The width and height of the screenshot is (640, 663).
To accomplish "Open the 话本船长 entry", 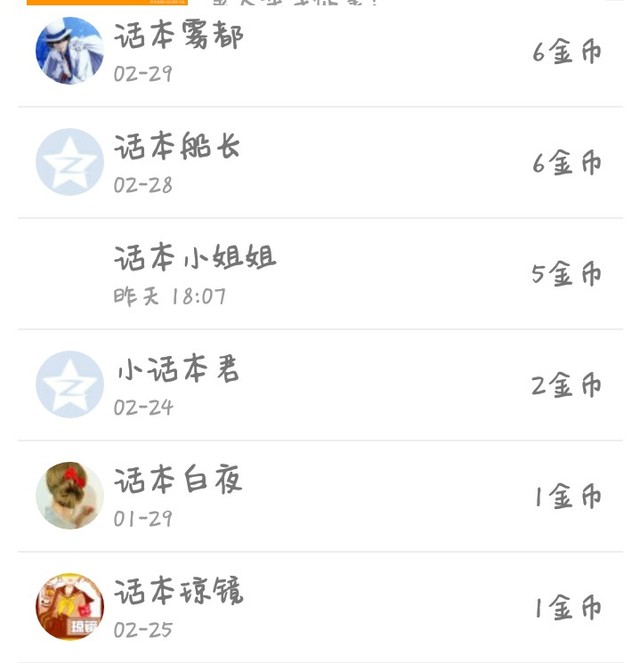I will point(320,163).
